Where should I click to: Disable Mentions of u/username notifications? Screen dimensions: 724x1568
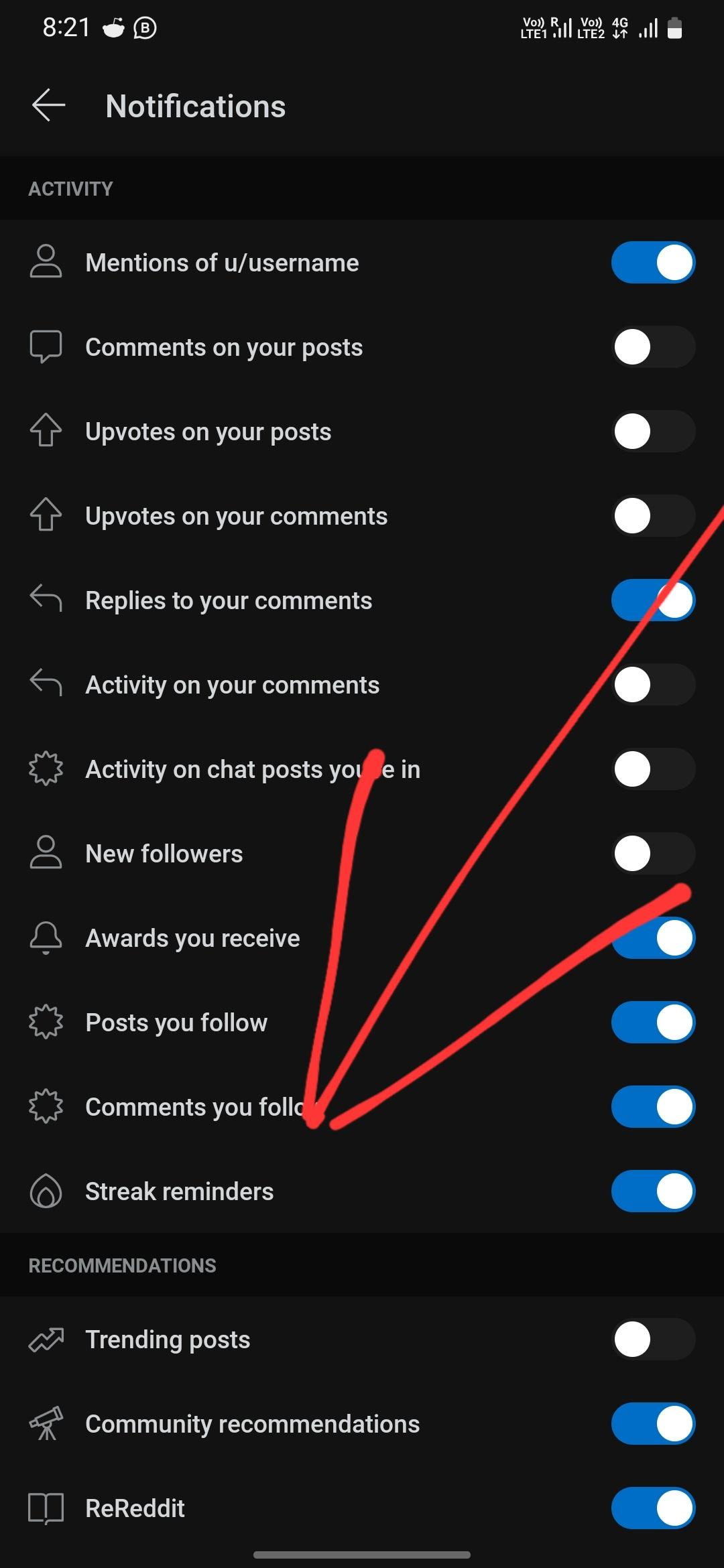click(653, 263)
